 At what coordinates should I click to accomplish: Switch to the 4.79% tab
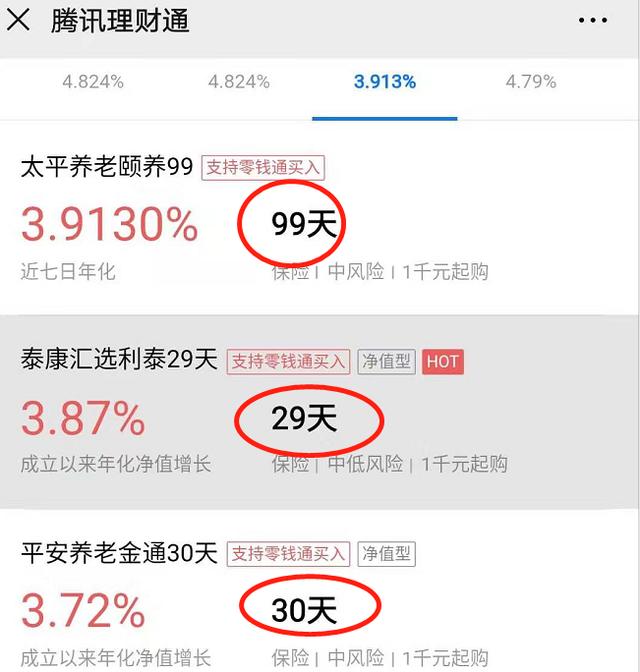531,82
